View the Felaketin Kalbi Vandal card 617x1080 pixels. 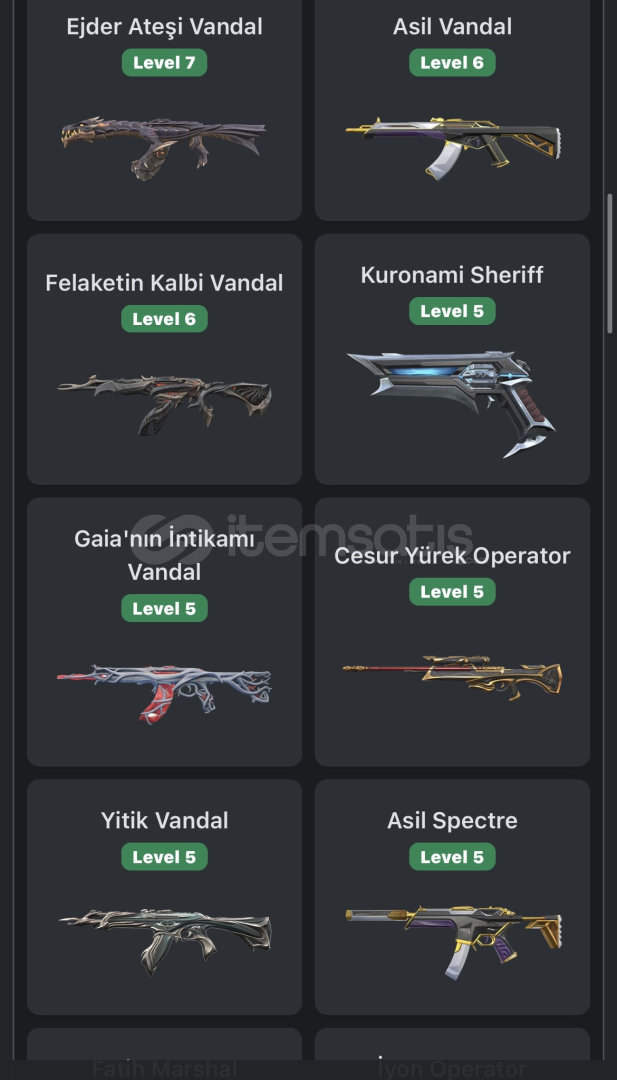164,360
